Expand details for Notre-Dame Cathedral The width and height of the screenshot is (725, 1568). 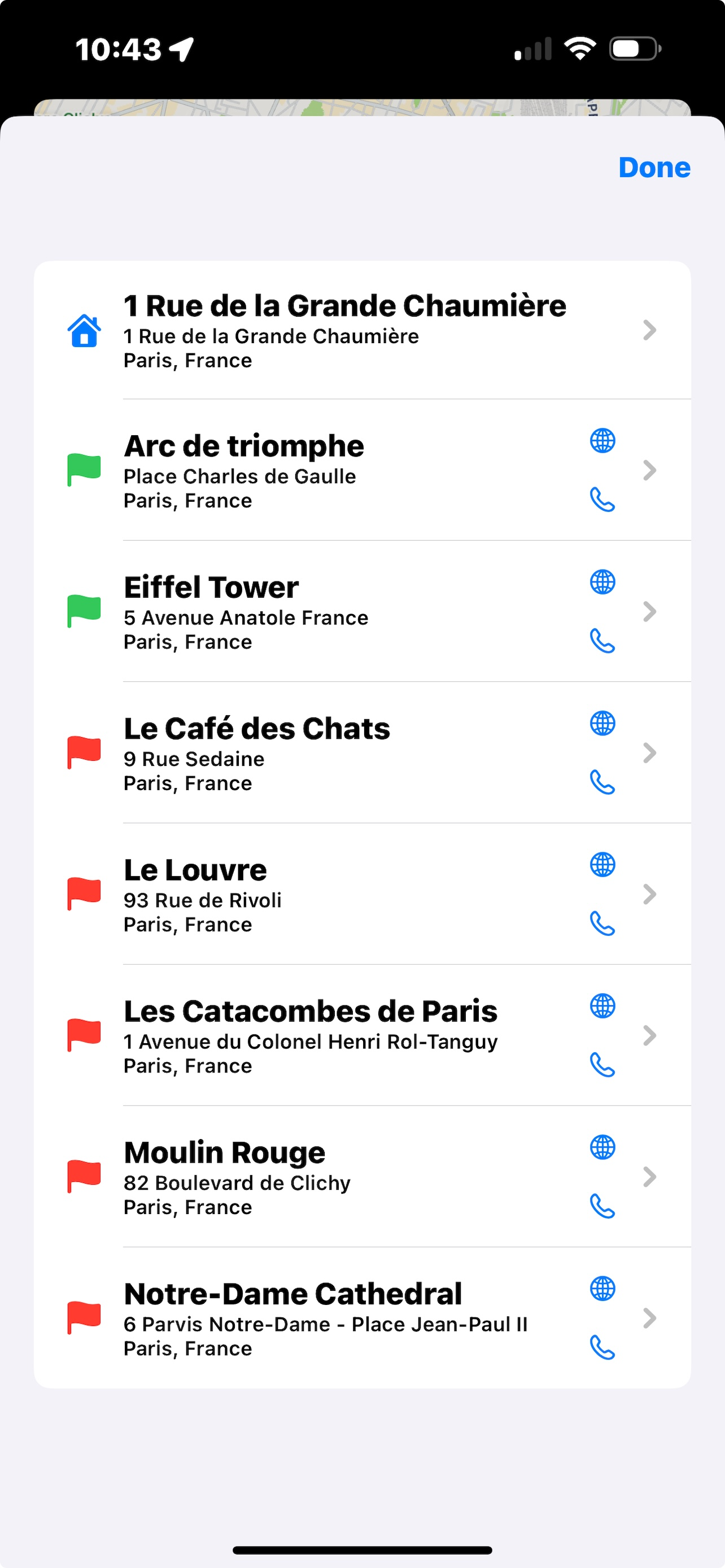coord(650,1319)
